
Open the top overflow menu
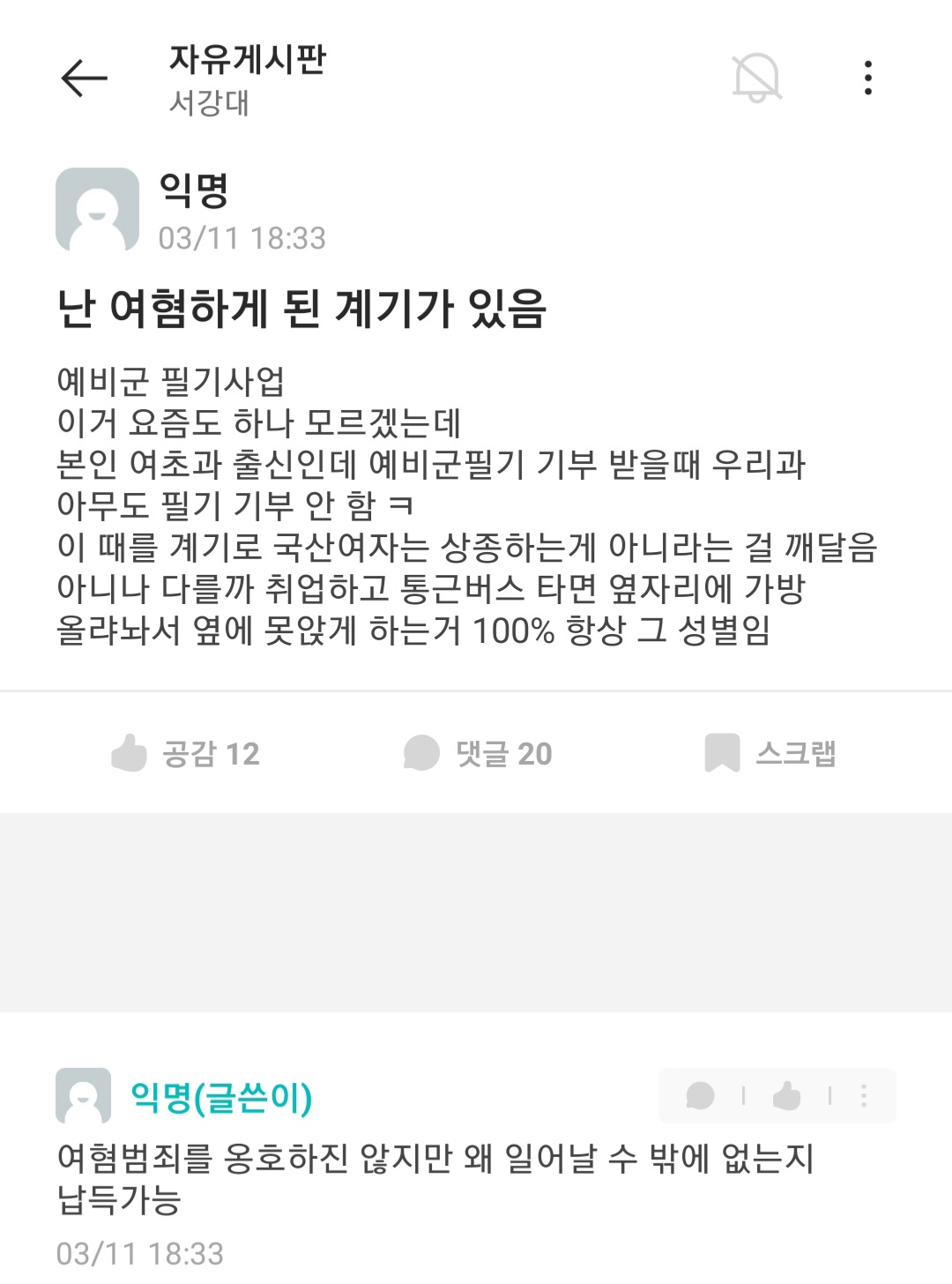click(868, 78)
